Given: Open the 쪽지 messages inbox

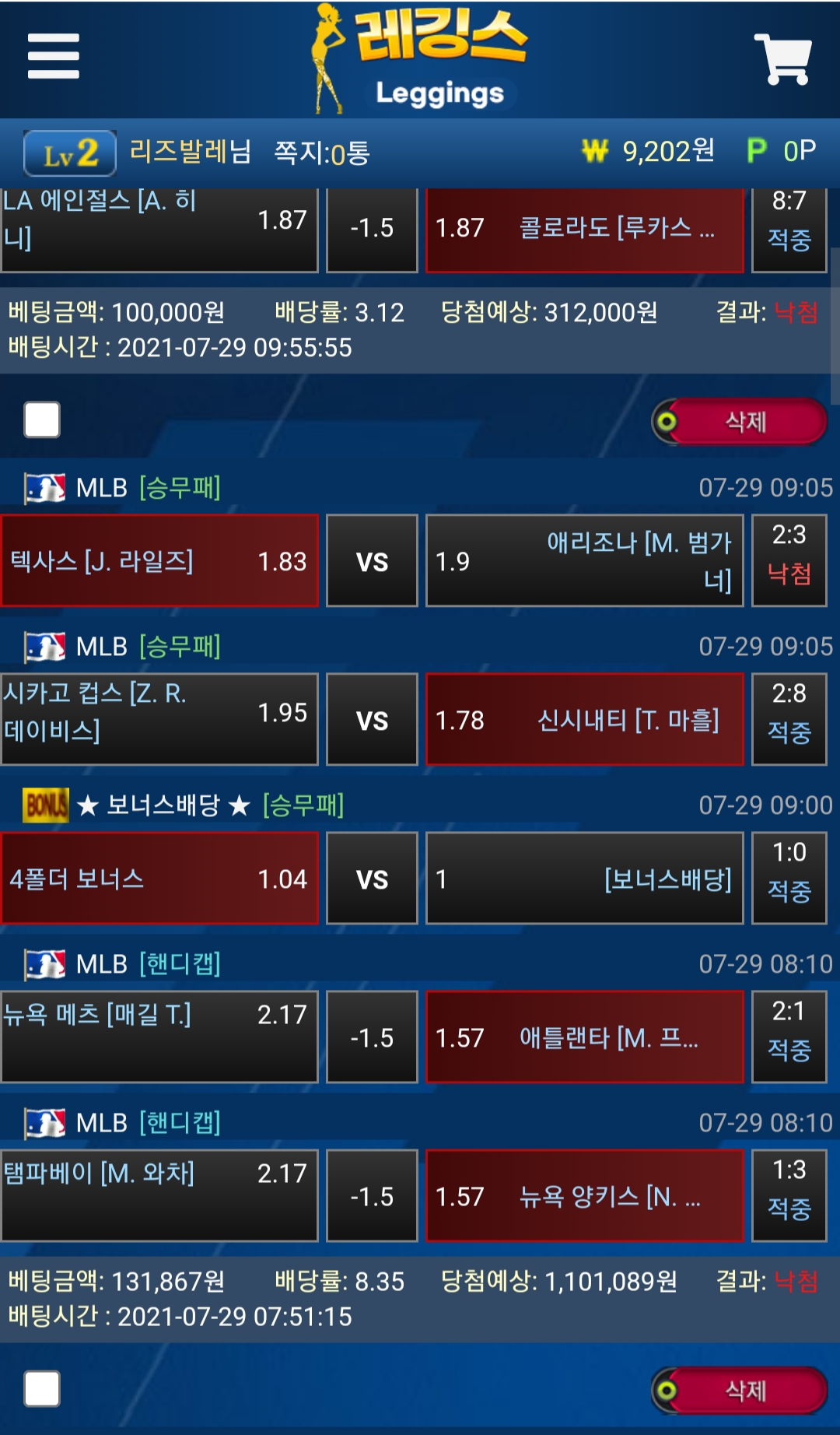Looking at the screenshot, I should pos(321,153).
